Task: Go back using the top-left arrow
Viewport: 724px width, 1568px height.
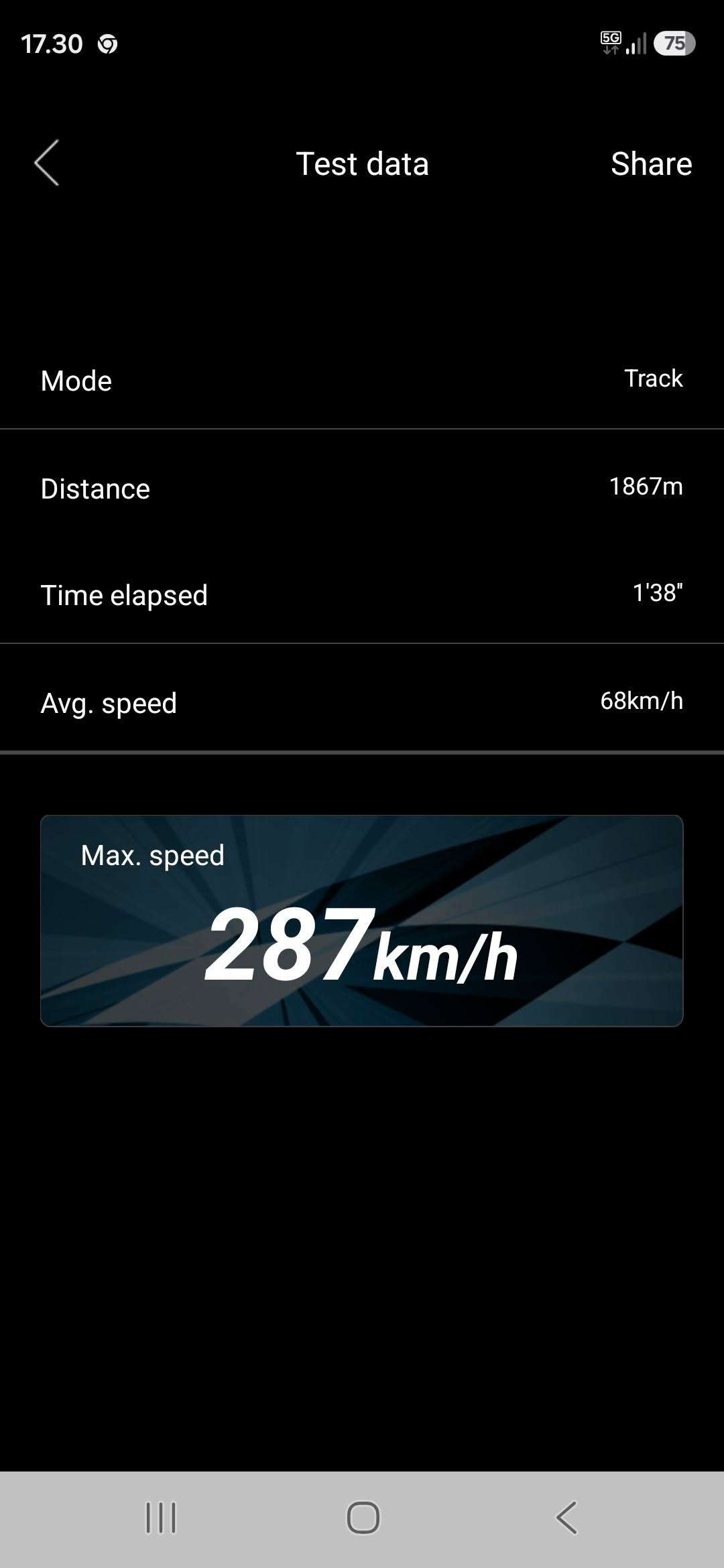Action: 46,163
